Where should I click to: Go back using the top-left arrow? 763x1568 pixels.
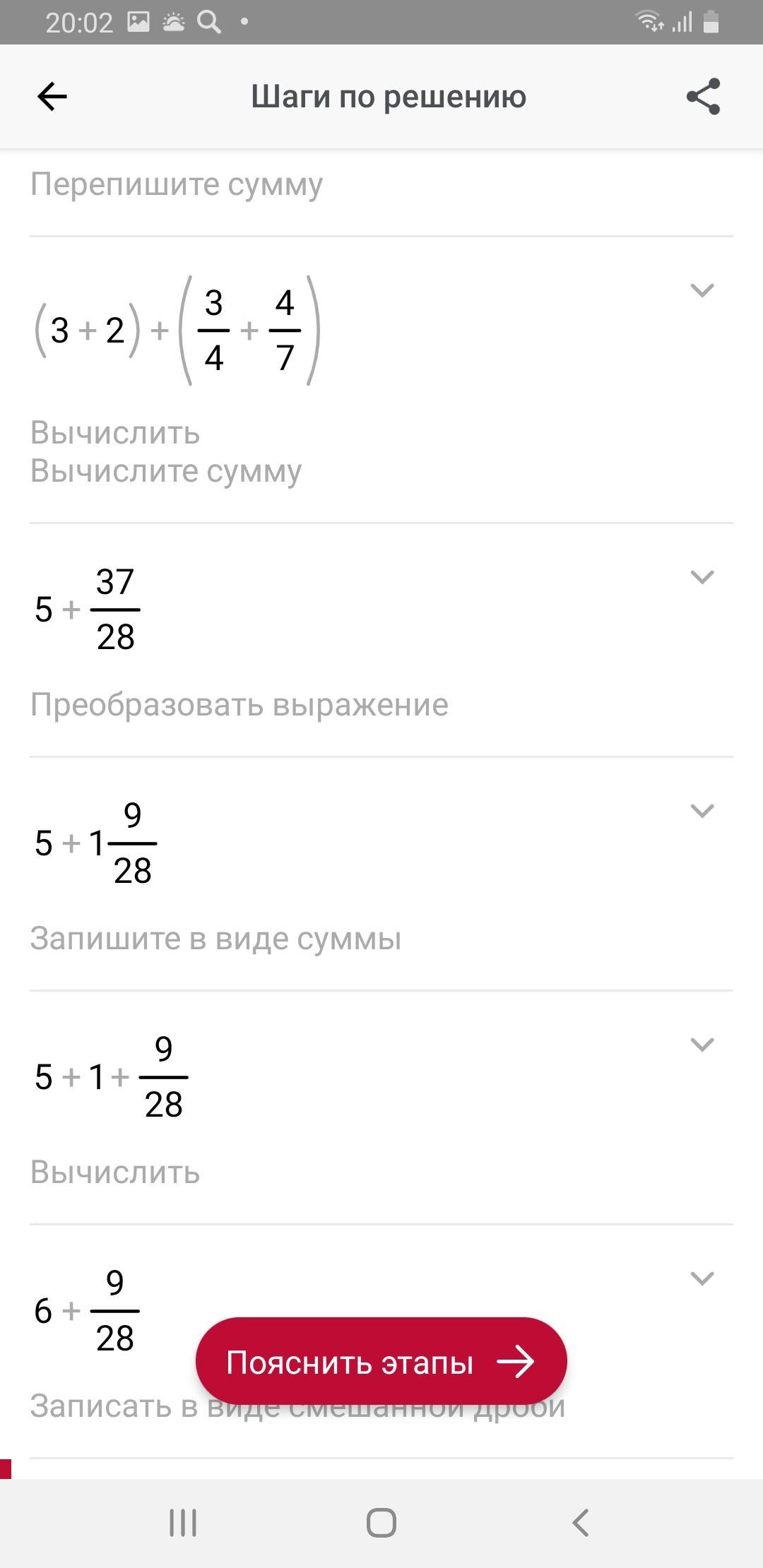pyautogui.click(x=52, y=97)
